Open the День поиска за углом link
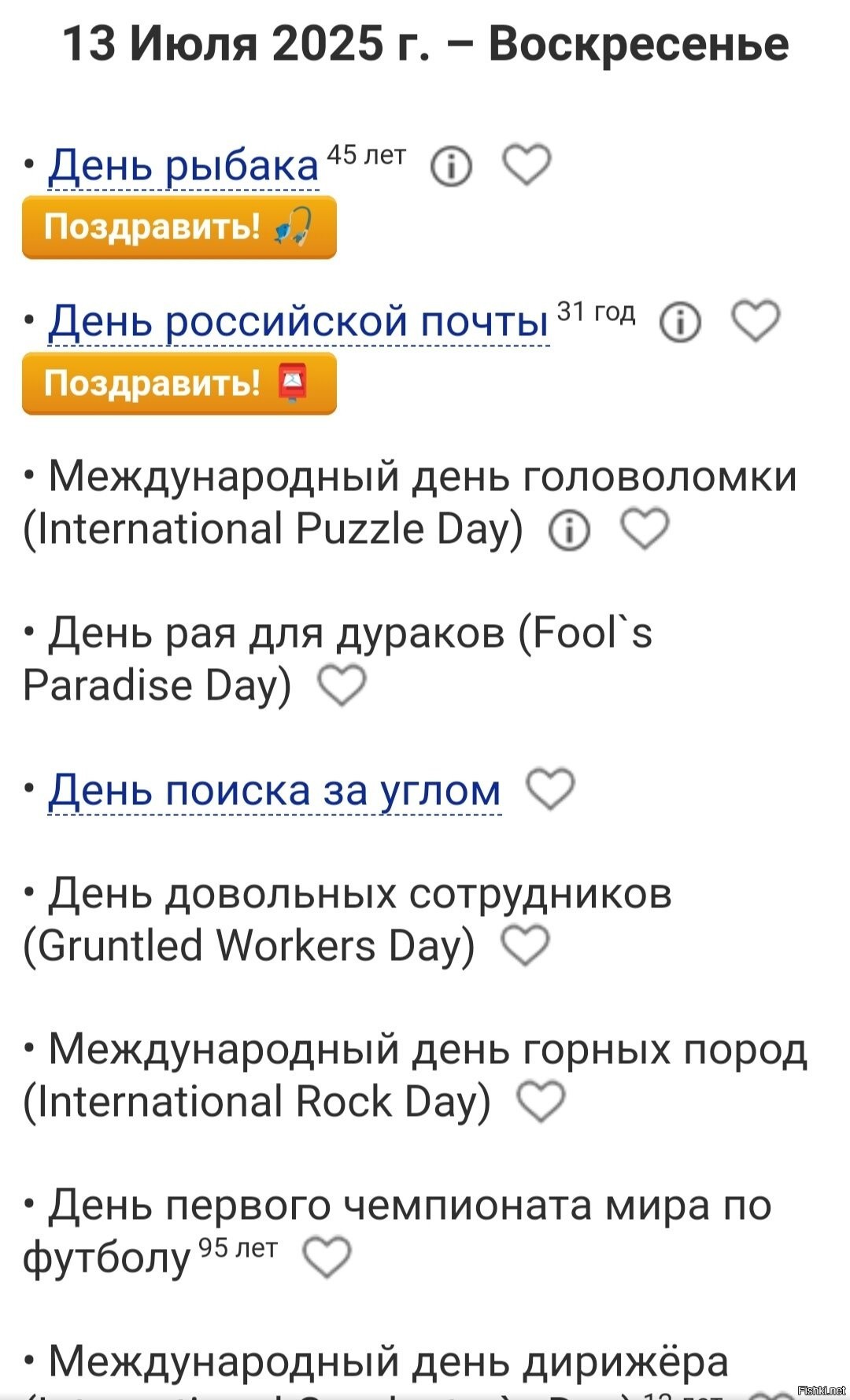This screenshot has width=850, height=1400. point(275,791)
